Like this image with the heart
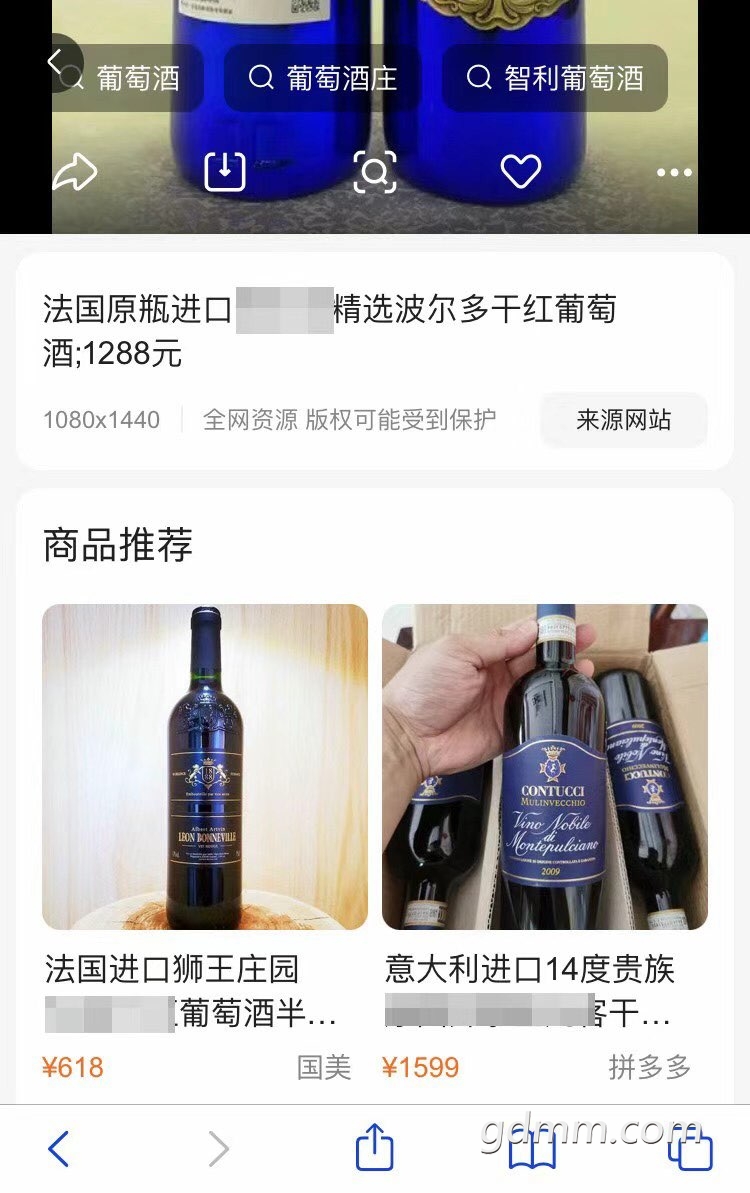Image resolution: width=750 pixels, height=1193 pixels. coord(520,172)
